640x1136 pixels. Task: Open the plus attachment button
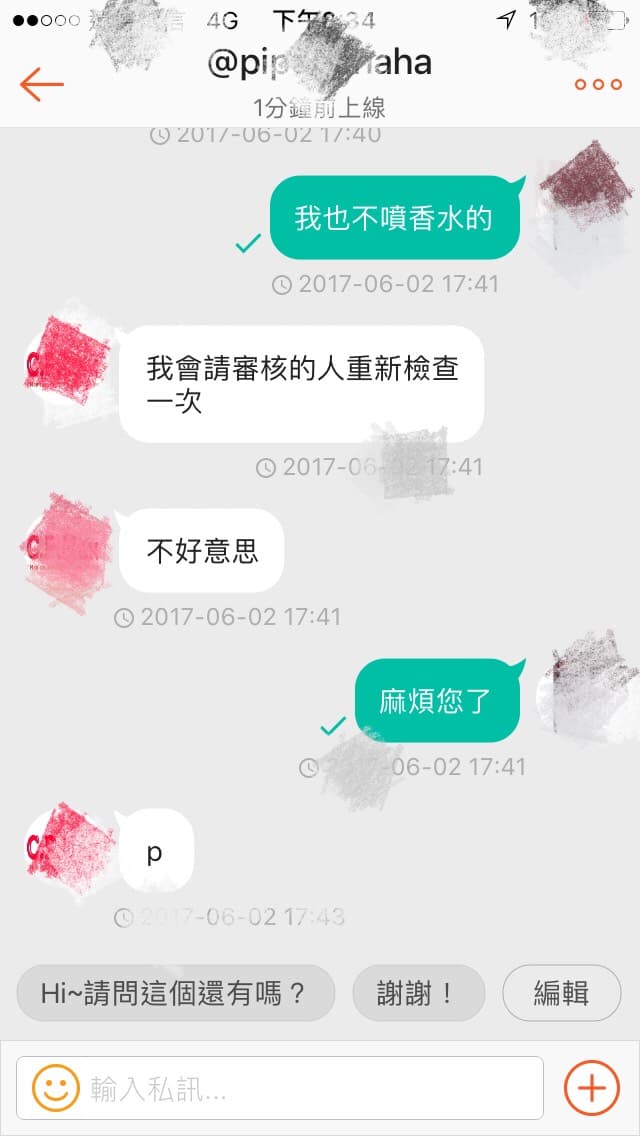pos(591,1087)
